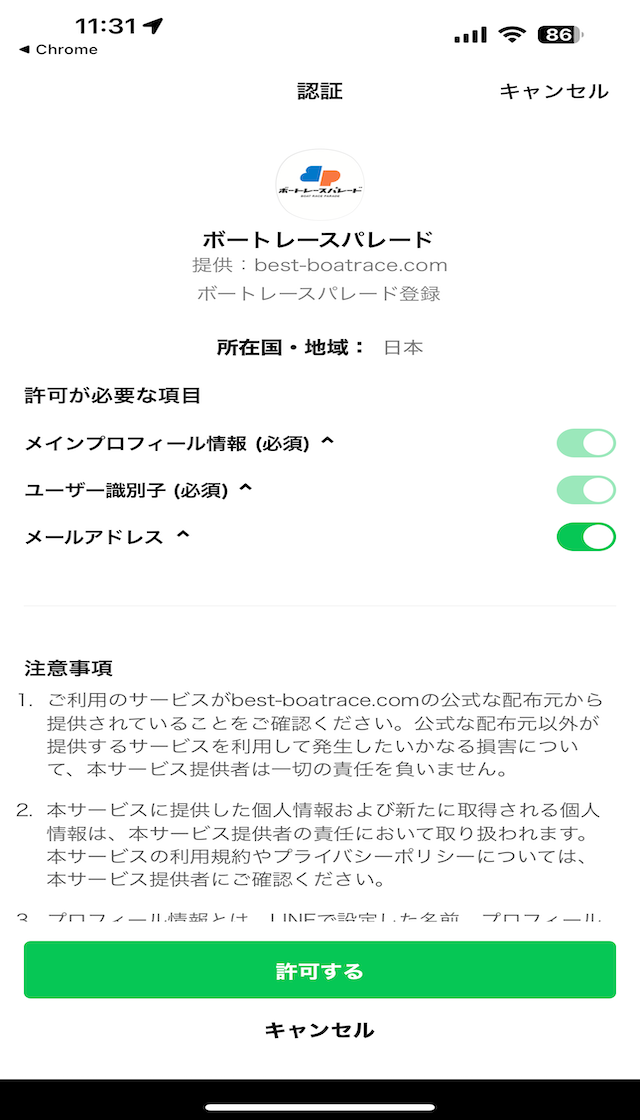Expand ユーザー識別子 details
Screen dimensions: 640x1120
click(245, 489)
